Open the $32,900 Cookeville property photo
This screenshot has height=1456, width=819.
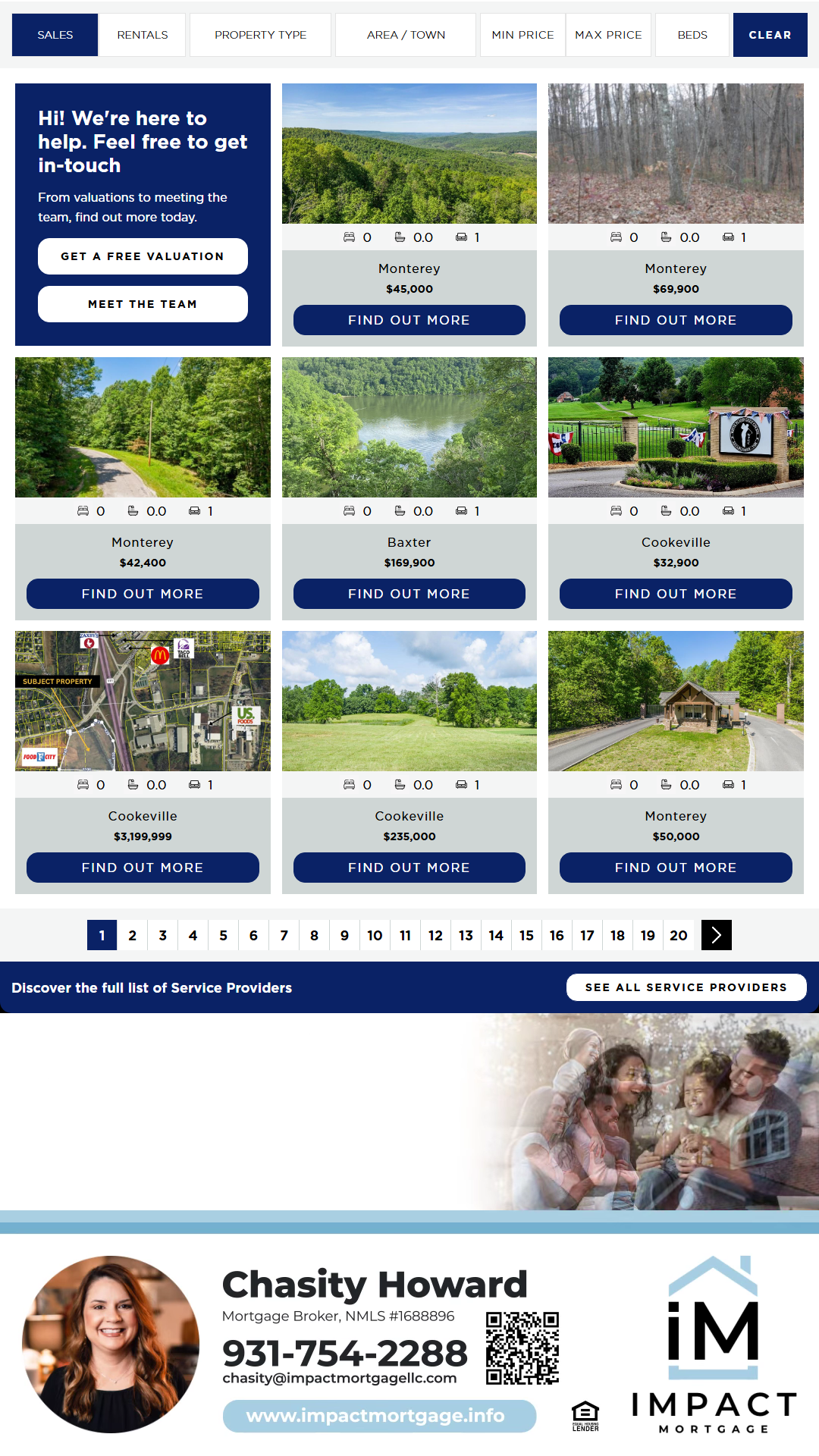(676, 427)
